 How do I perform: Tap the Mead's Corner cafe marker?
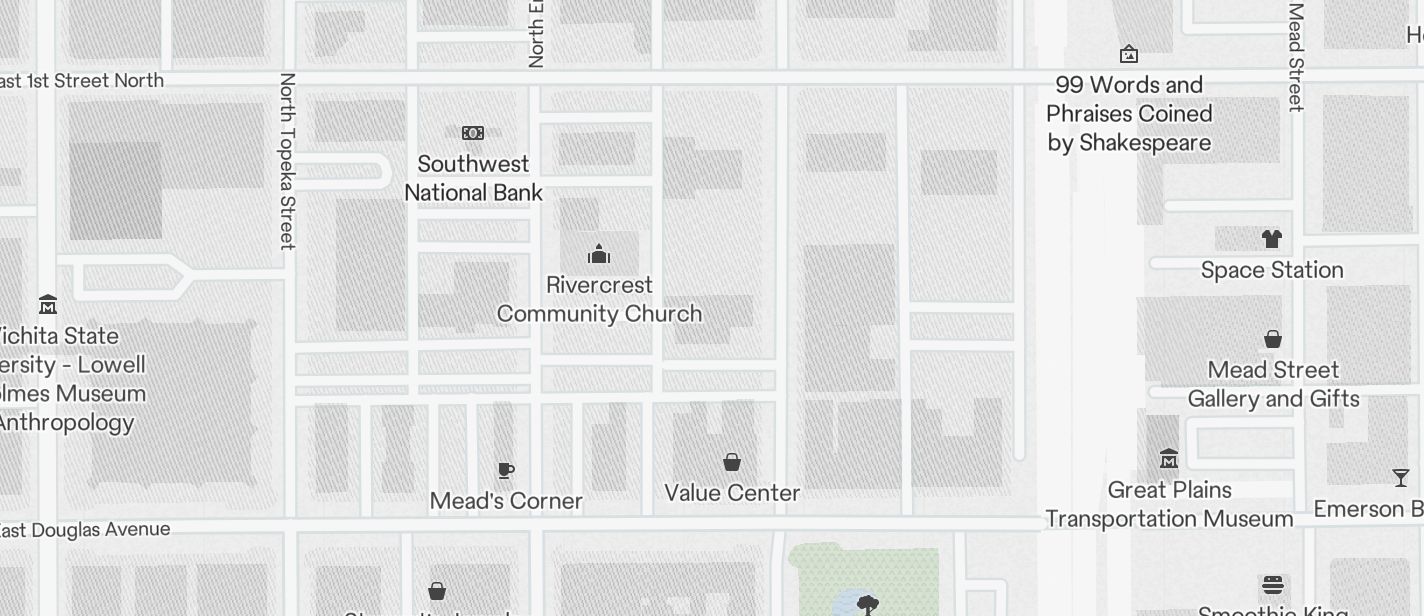tap(506, 470)
